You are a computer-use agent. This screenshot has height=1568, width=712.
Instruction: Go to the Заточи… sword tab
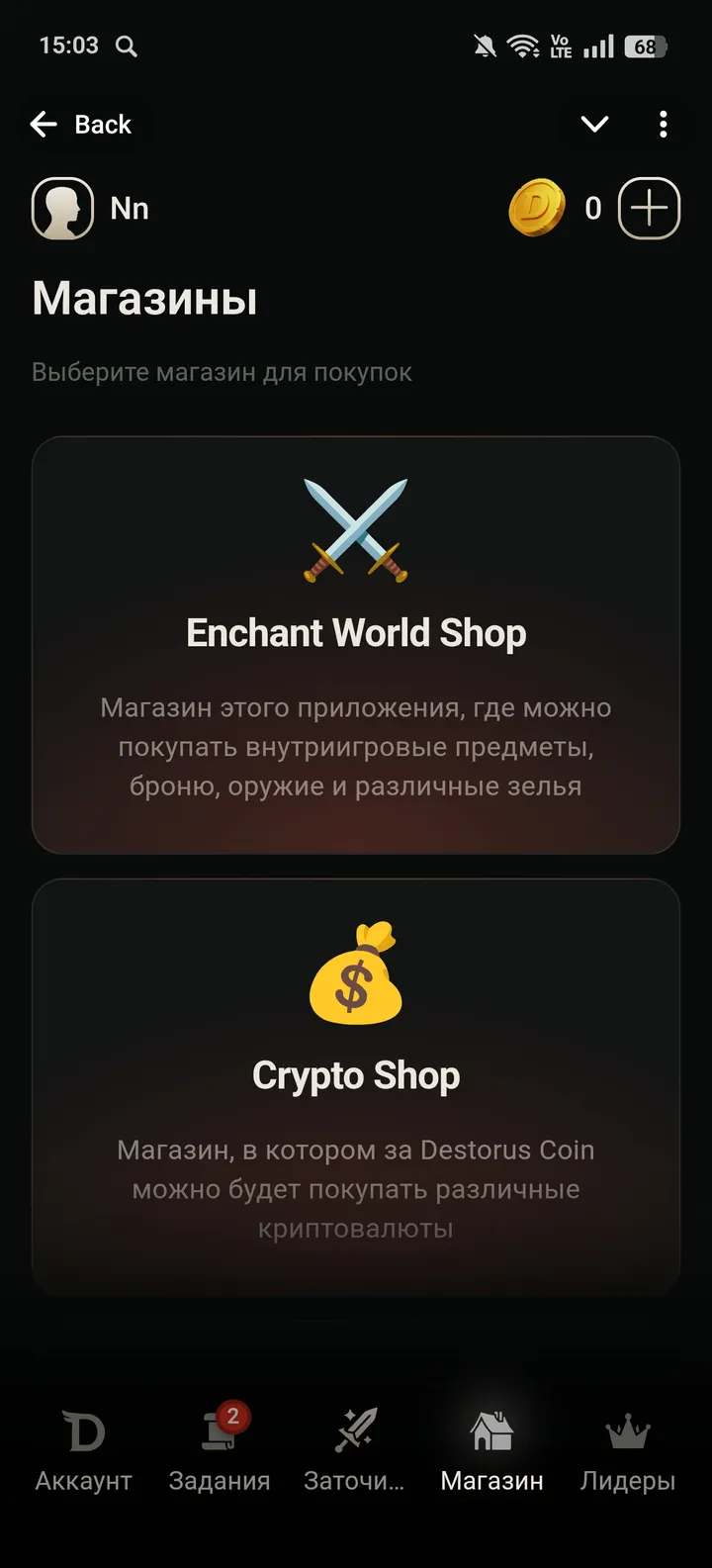[354, 1449]
